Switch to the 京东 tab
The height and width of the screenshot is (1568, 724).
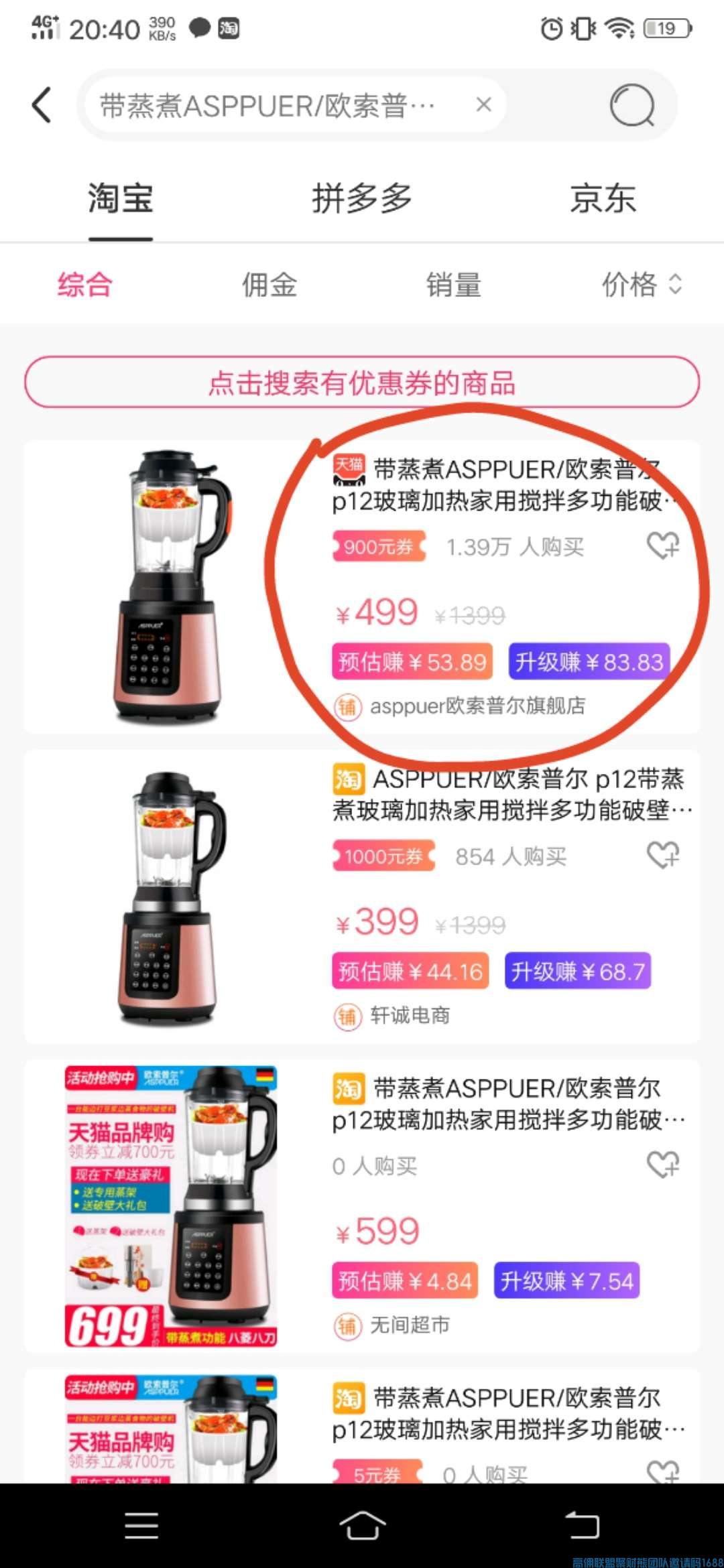click(603, 198)
